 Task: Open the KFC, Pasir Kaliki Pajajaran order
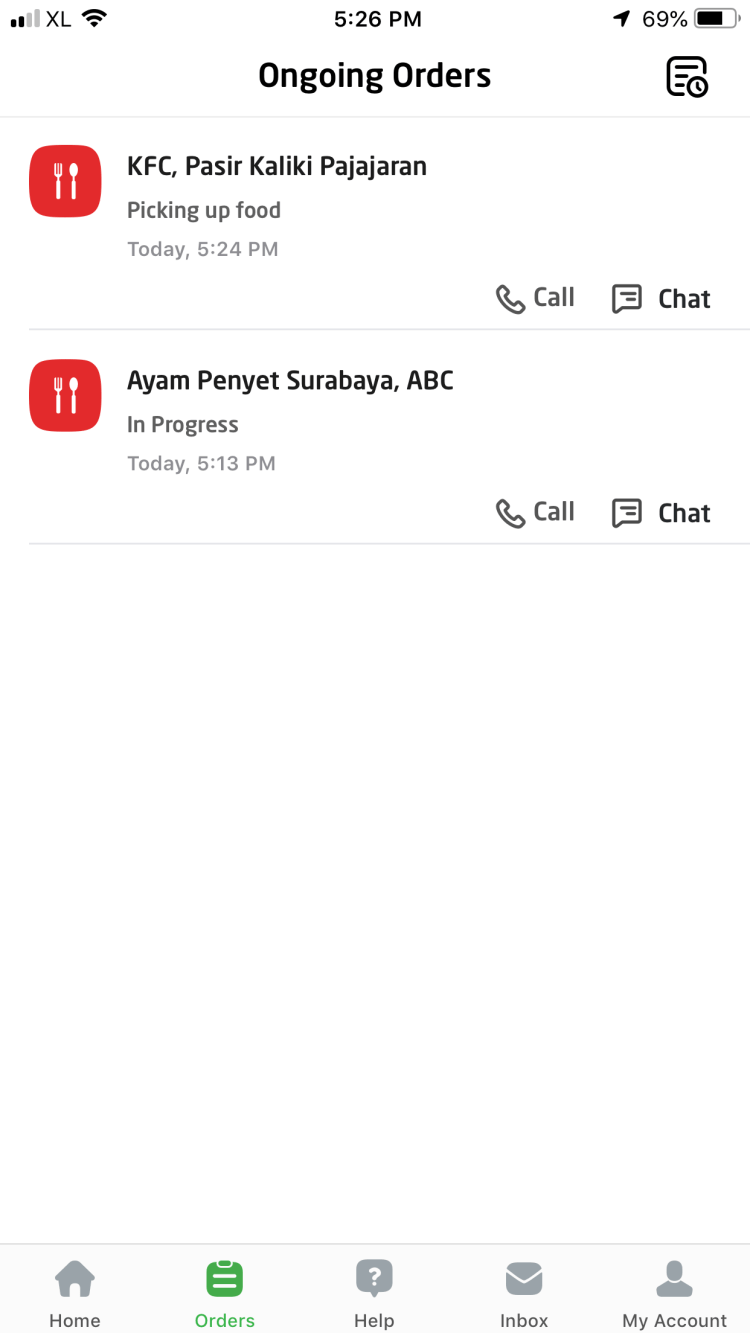[x=276, y=167]
